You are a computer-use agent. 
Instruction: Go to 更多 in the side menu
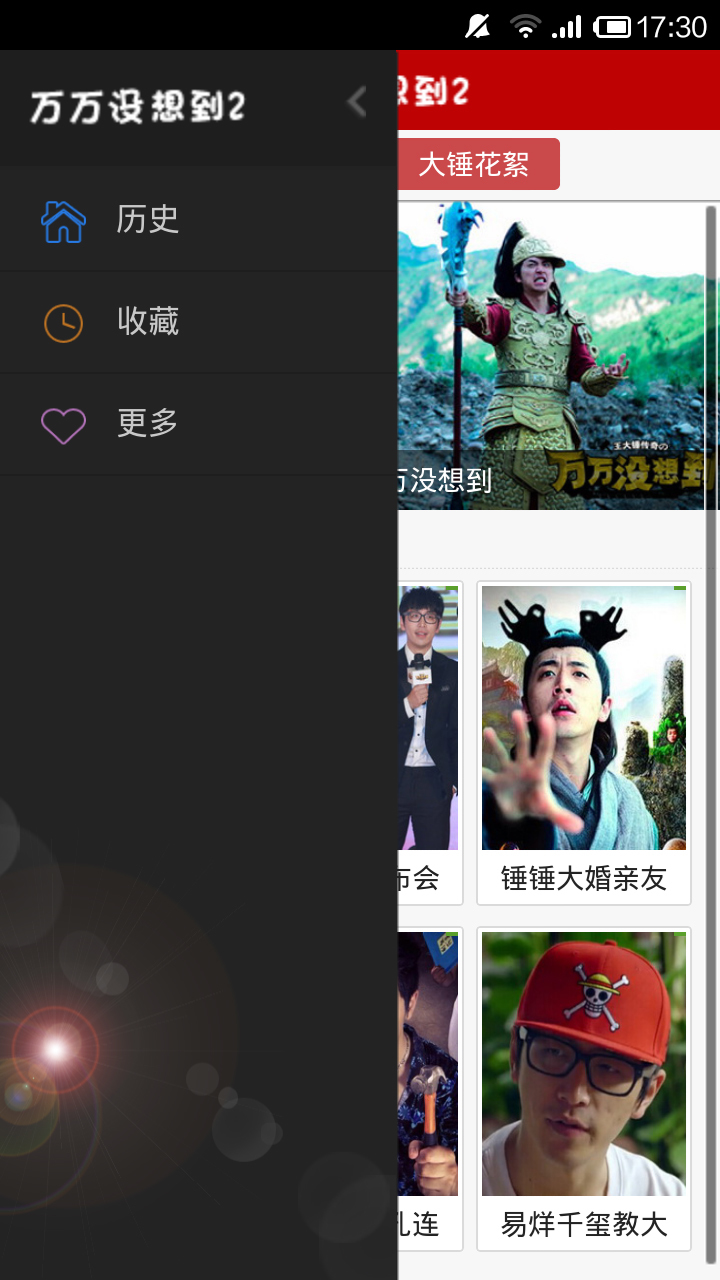(147, 424)
